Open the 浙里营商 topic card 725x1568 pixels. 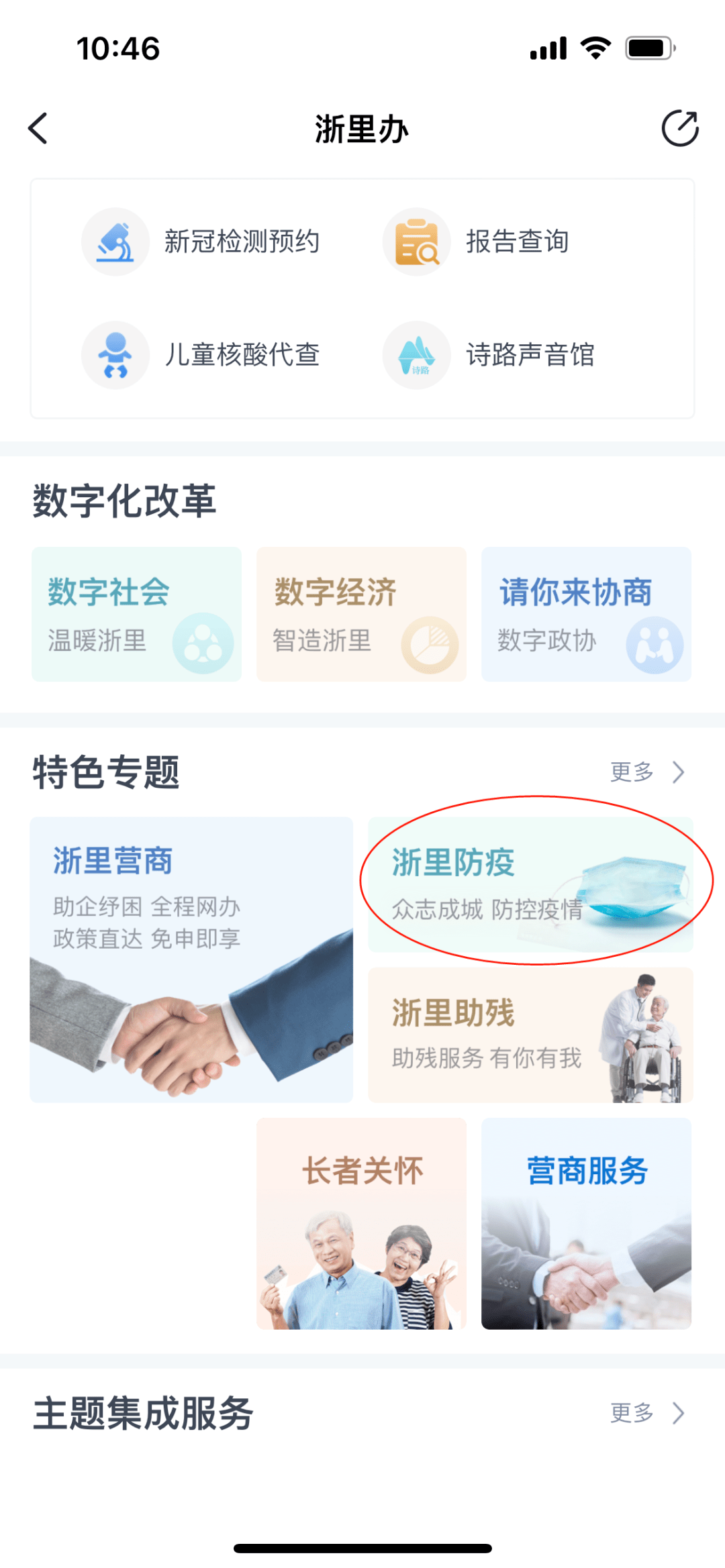(191, 959)
